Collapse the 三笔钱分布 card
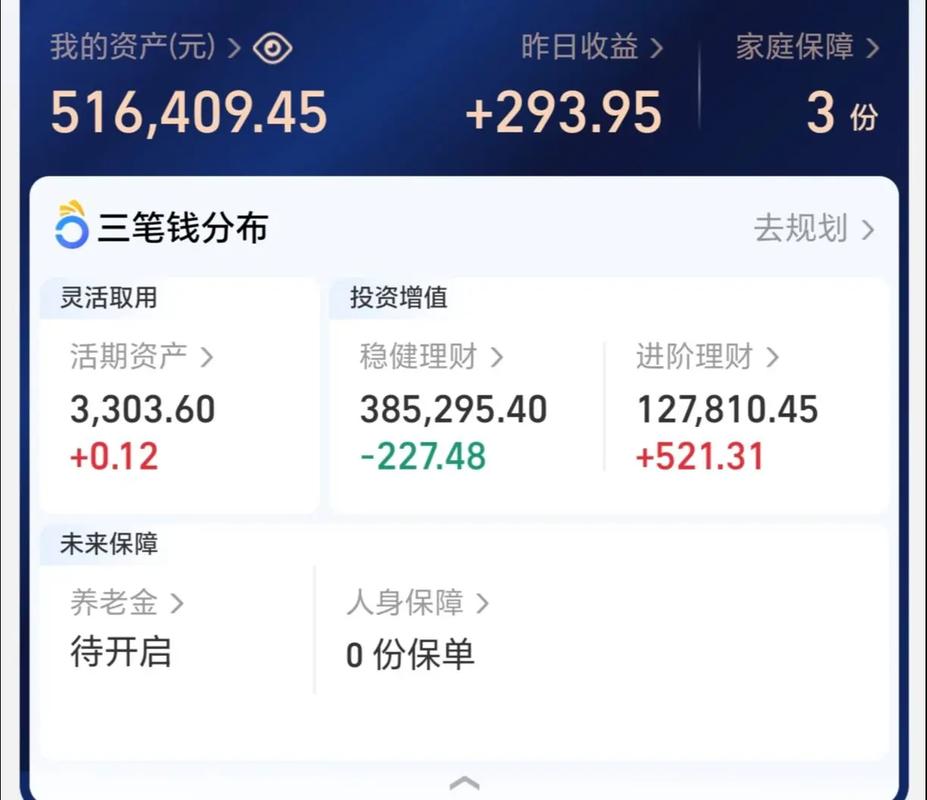Image resolution: width=927 pixels, height=800 pixels. tap(464, 783)
